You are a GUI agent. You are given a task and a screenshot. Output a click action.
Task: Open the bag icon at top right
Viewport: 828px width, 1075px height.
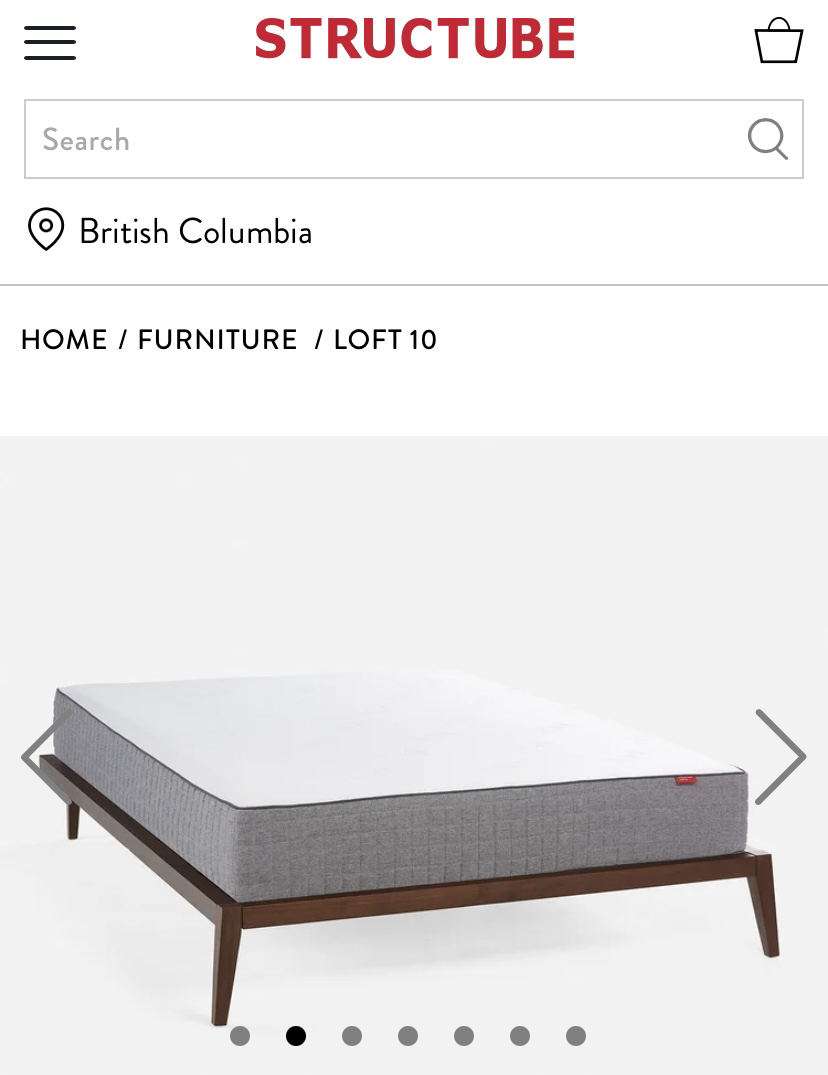pos(779,42)
